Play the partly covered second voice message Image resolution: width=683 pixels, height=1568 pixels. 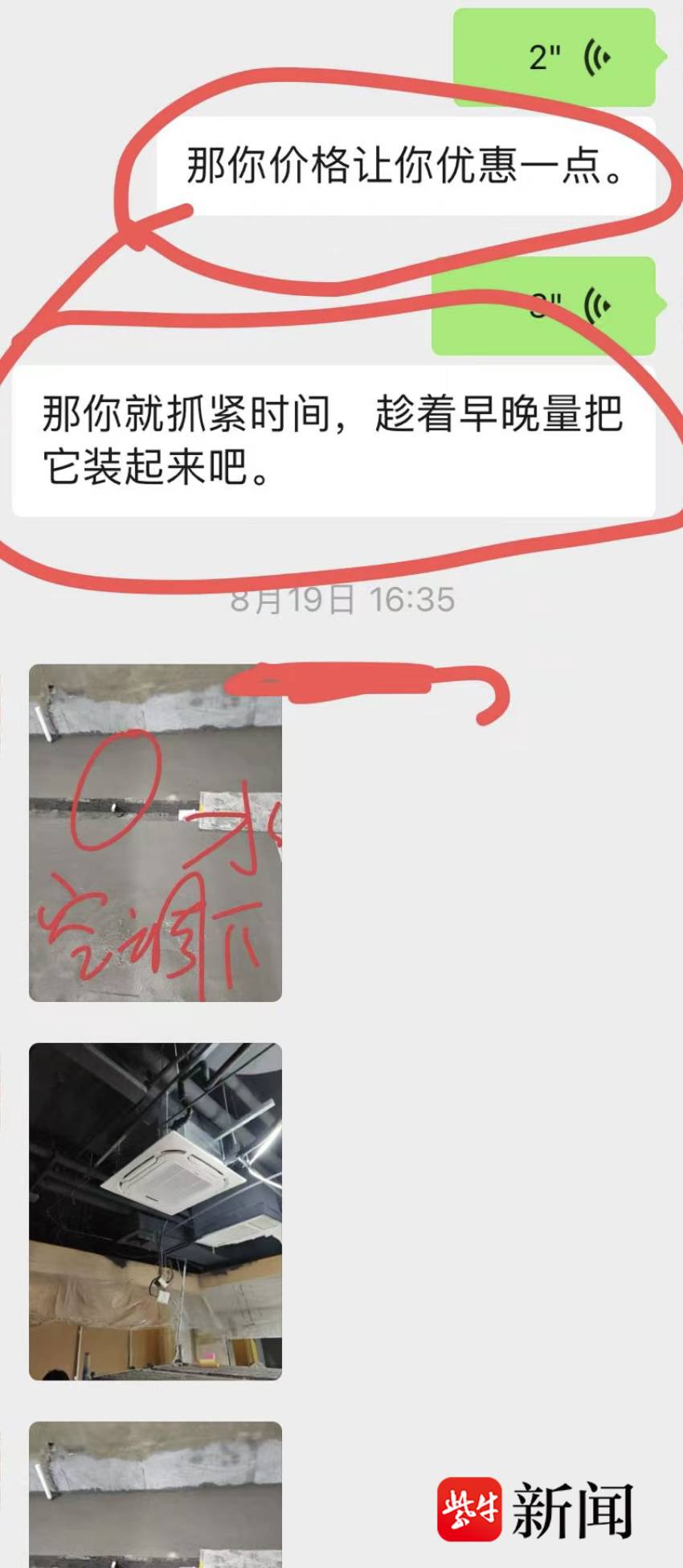[x=544, y=307]
